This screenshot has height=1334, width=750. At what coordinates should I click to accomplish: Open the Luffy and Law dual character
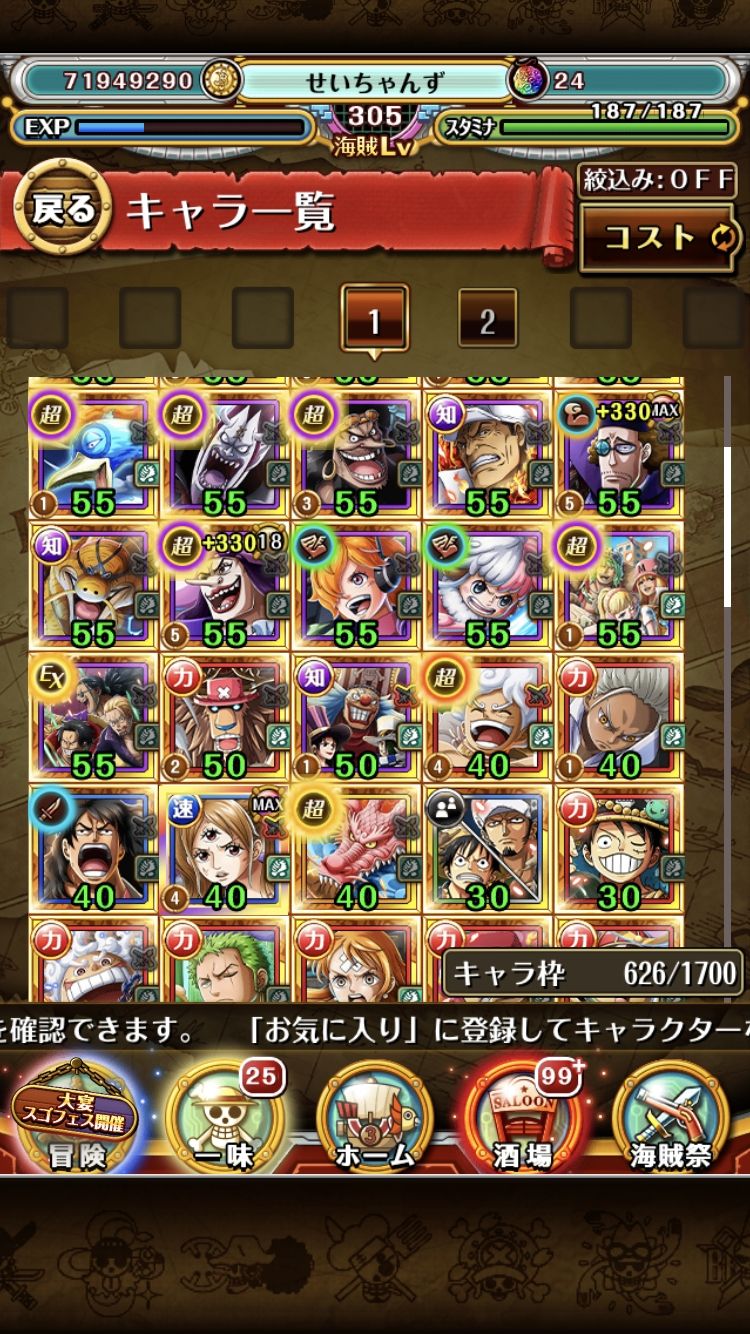(487, 848)
